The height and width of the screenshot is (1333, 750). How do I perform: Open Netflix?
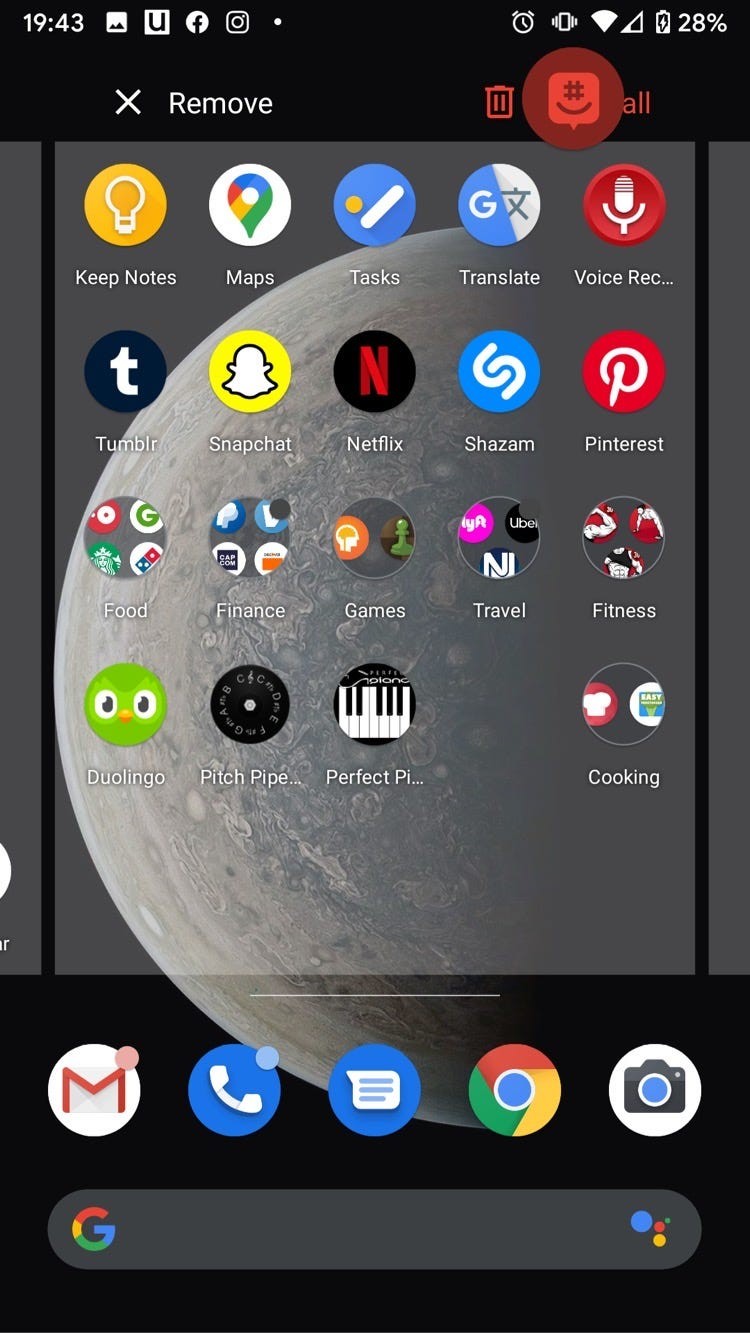tap(374, 371)
